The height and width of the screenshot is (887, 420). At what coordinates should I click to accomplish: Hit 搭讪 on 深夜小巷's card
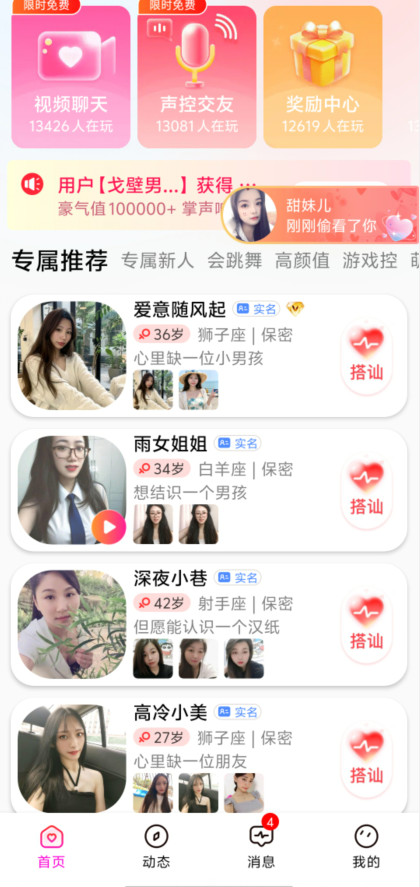click(x=366, y=625)
